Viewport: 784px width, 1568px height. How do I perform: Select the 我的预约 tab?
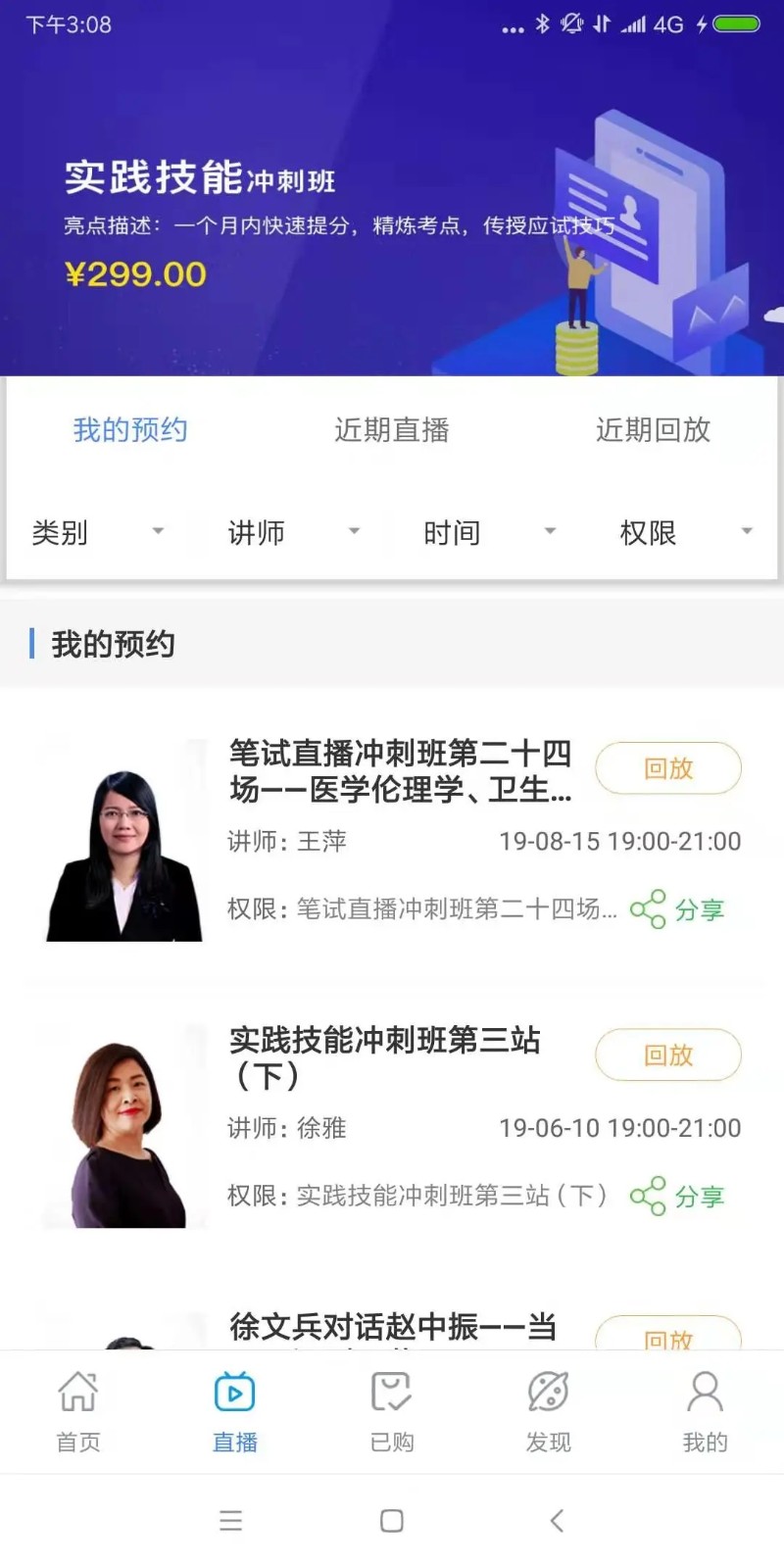130,429
